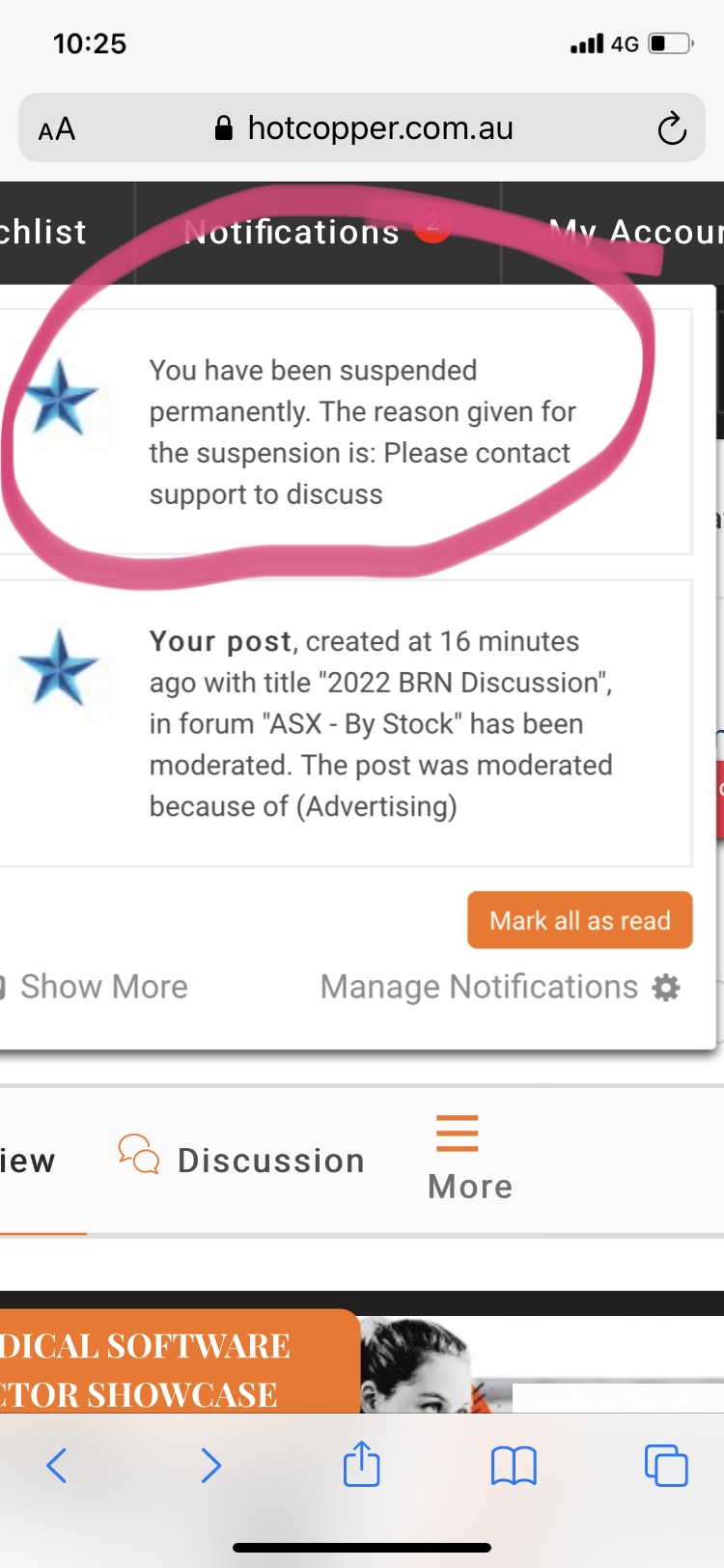Viewport: 724px width, 1568px height.
Task: Open Safari bookmarks
Action: pos(514,1465)
